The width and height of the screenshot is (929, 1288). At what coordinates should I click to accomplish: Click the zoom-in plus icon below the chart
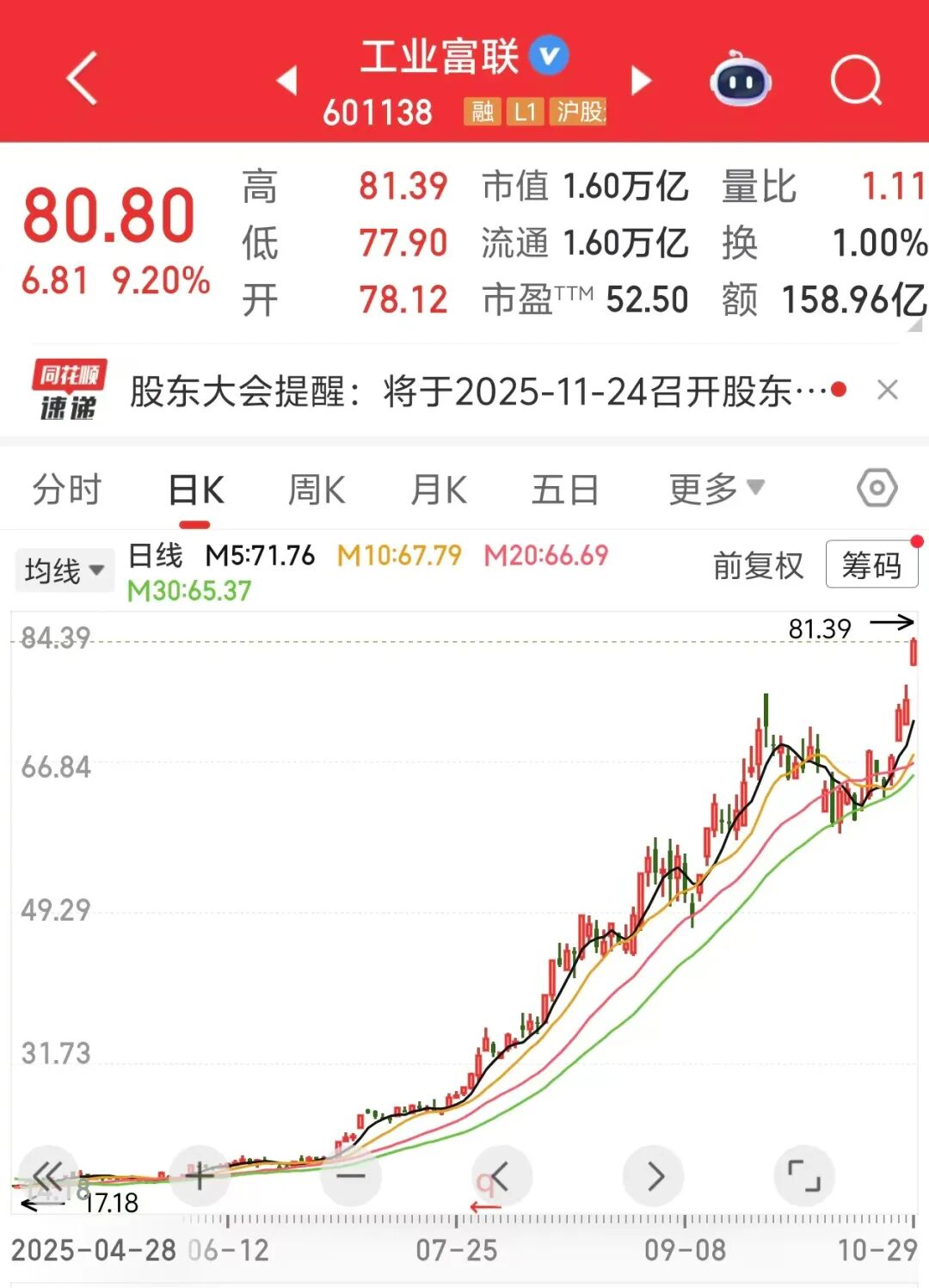(200, 1173)
